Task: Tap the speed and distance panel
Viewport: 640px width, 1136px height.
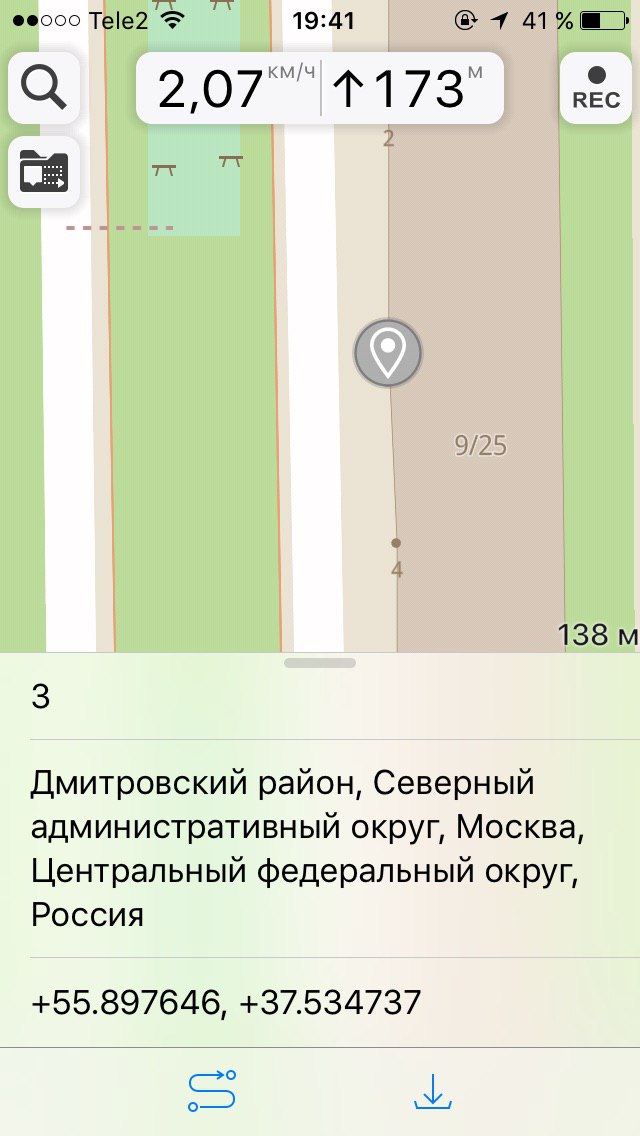Action: (x=320, y=88)
